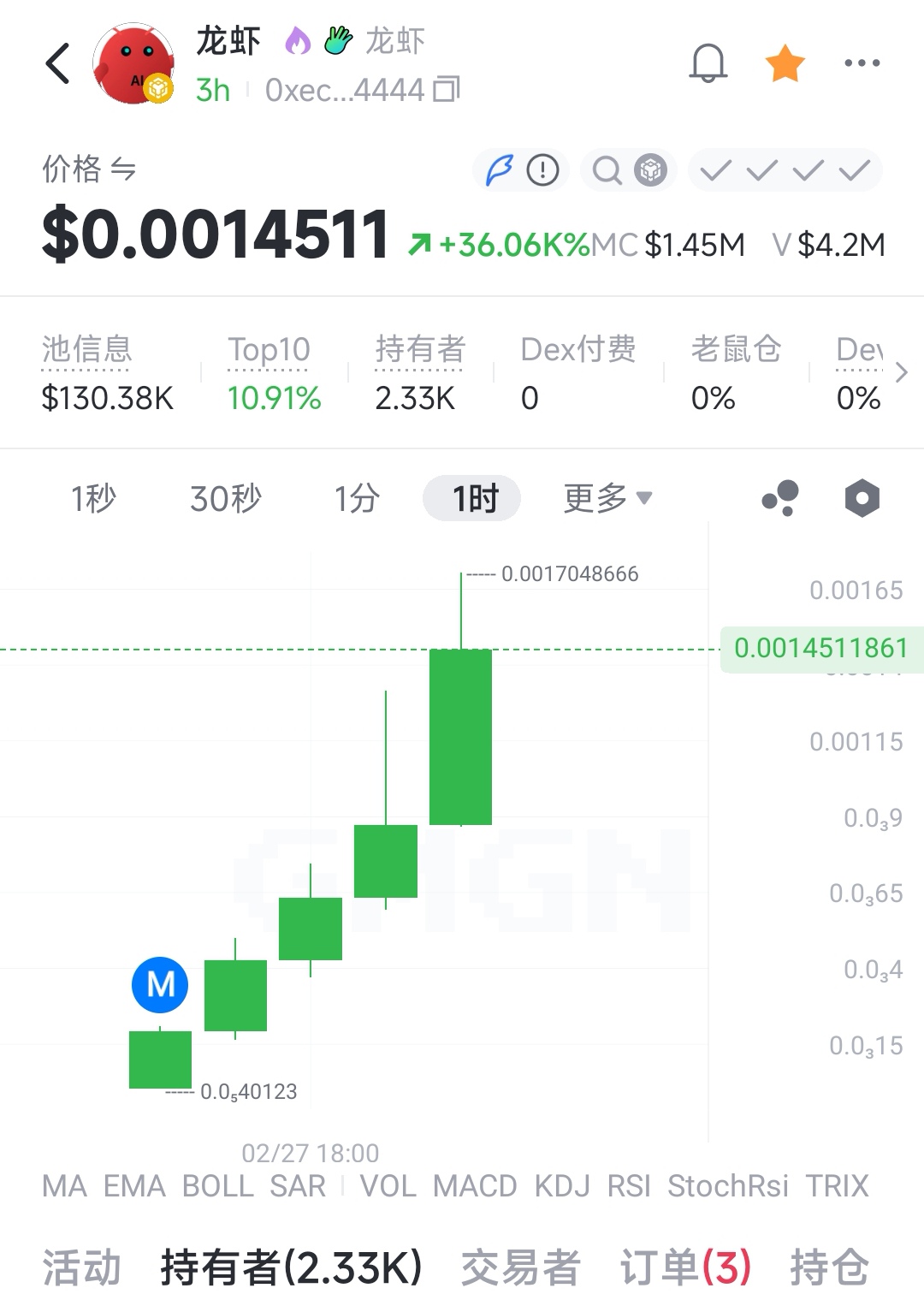View the 订单(3) tab
The width and height of the screenshot is (924, 1300).
pos(685,1267)
